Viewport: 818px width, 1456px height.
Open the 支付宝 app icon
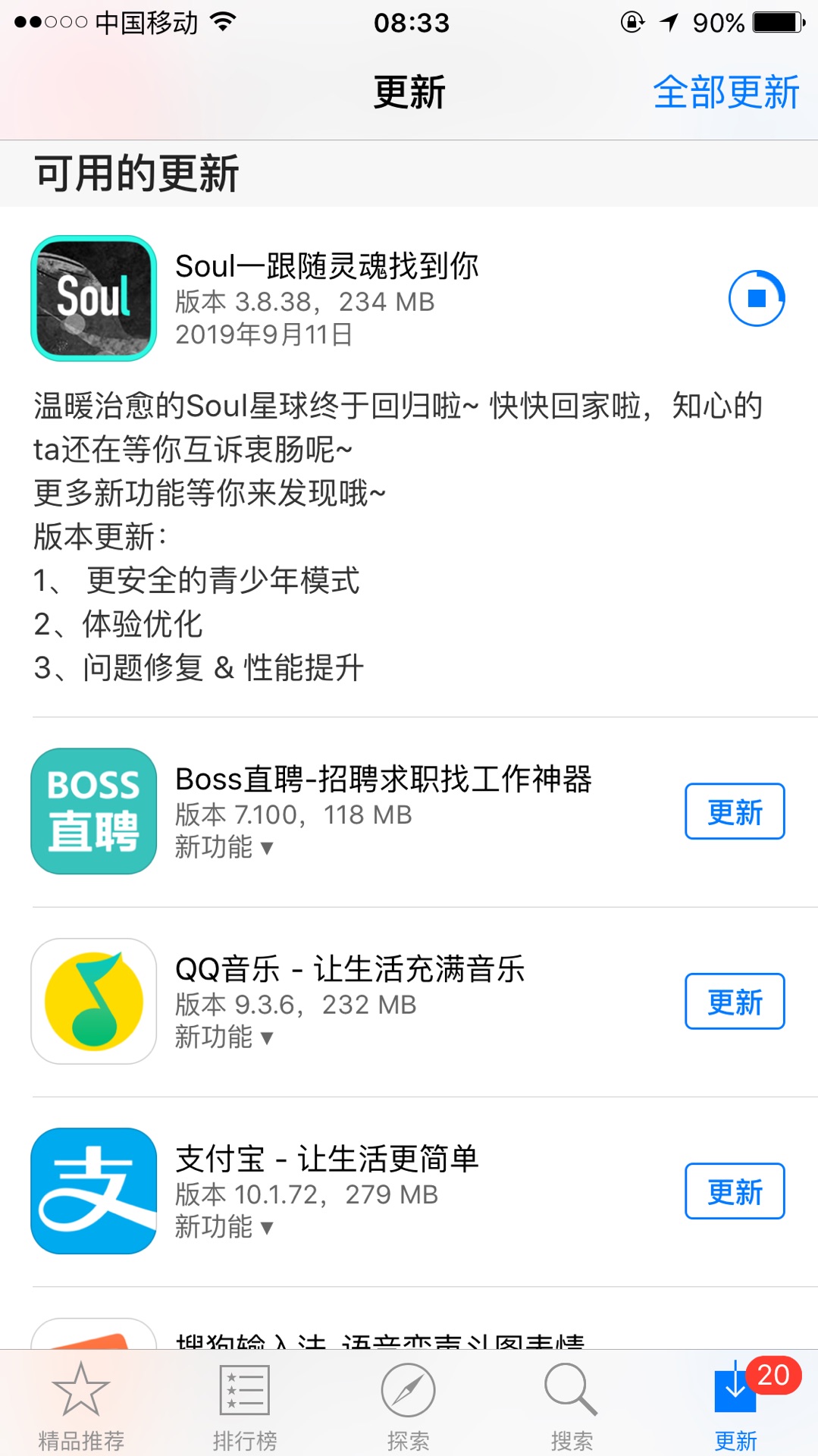pos(93,1191)
